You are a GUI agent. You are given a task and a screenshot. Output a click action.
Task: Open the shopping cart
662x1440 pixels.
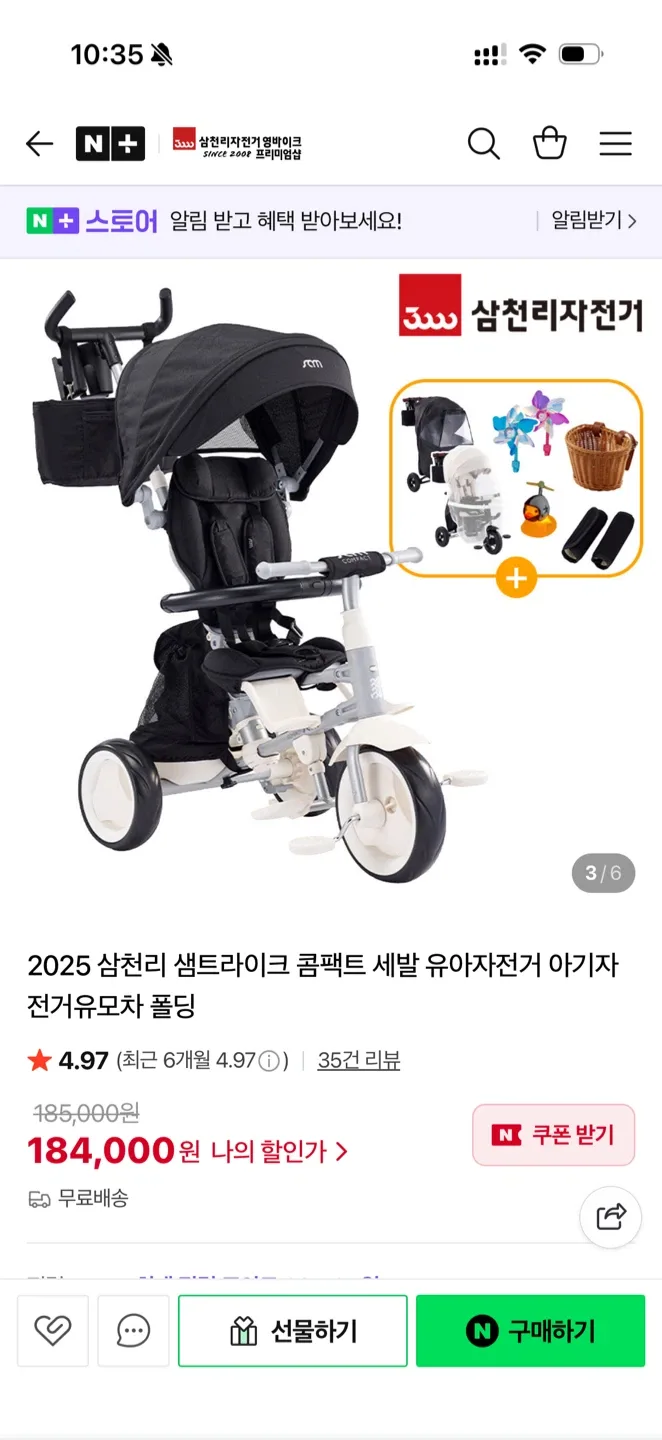coord(550,144)
